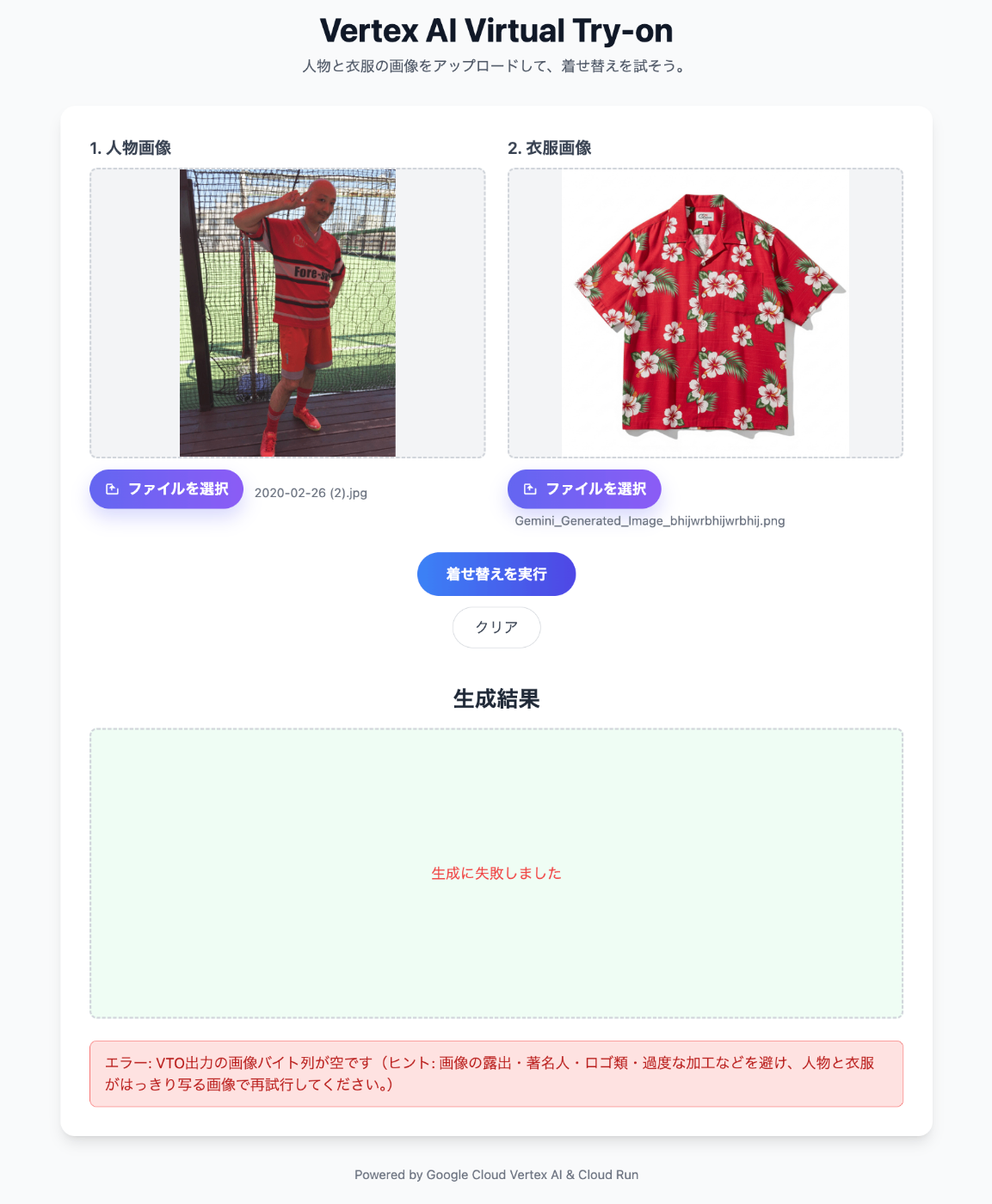Choose a file for the clothing image
Screen dimensions: 992x1204
[x=584, y=489]
